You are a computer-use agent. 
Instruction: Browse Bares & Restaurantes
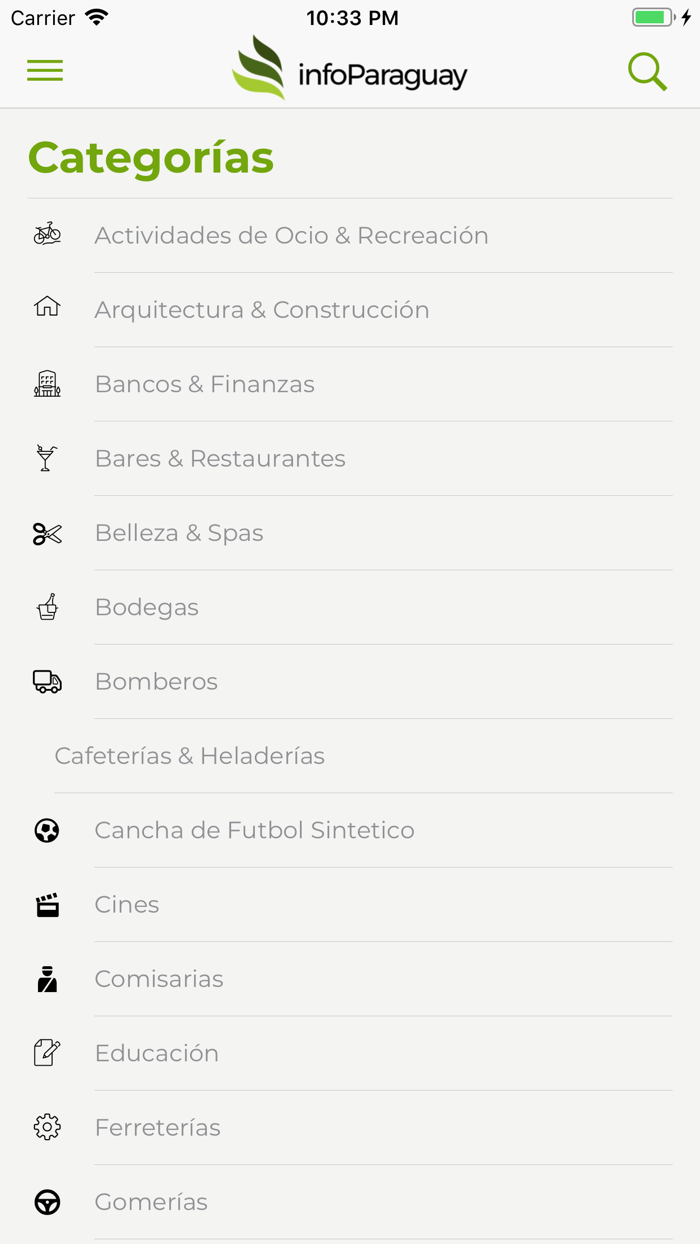[350, 458]
